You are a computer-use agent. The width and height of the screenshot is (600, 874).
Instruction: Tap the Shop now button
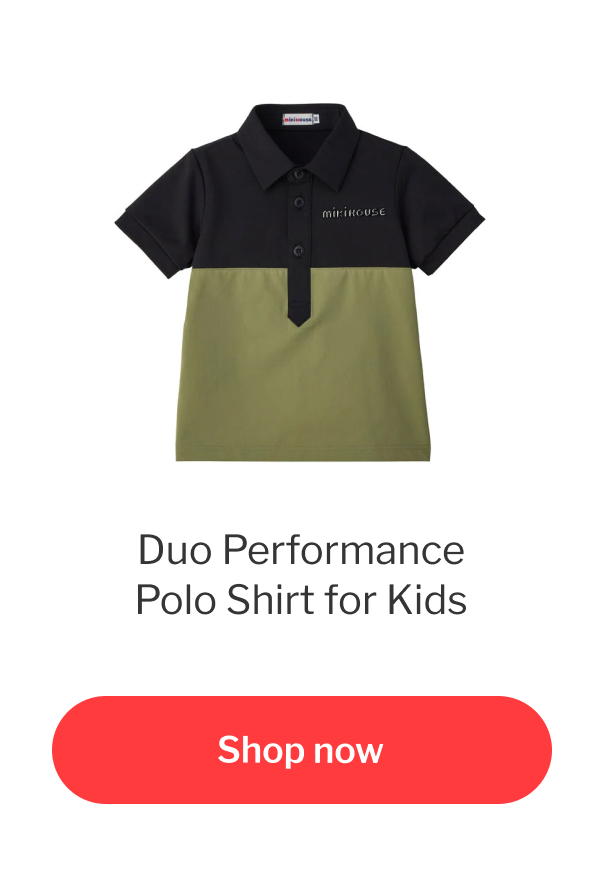tap(301, 750)
